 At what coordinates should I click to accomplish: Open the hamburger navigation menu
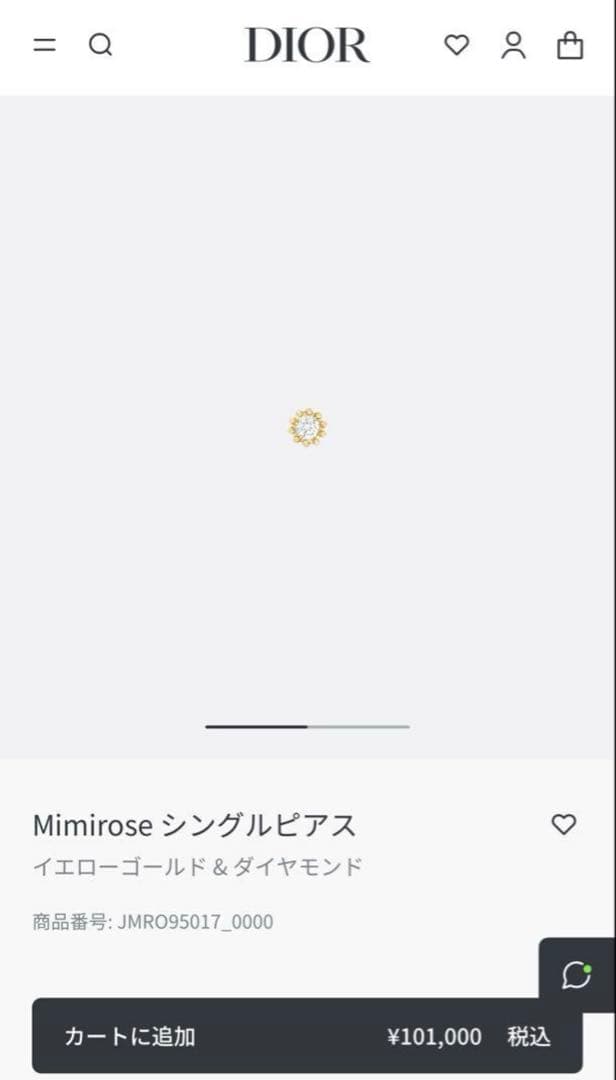coord(45,45)
